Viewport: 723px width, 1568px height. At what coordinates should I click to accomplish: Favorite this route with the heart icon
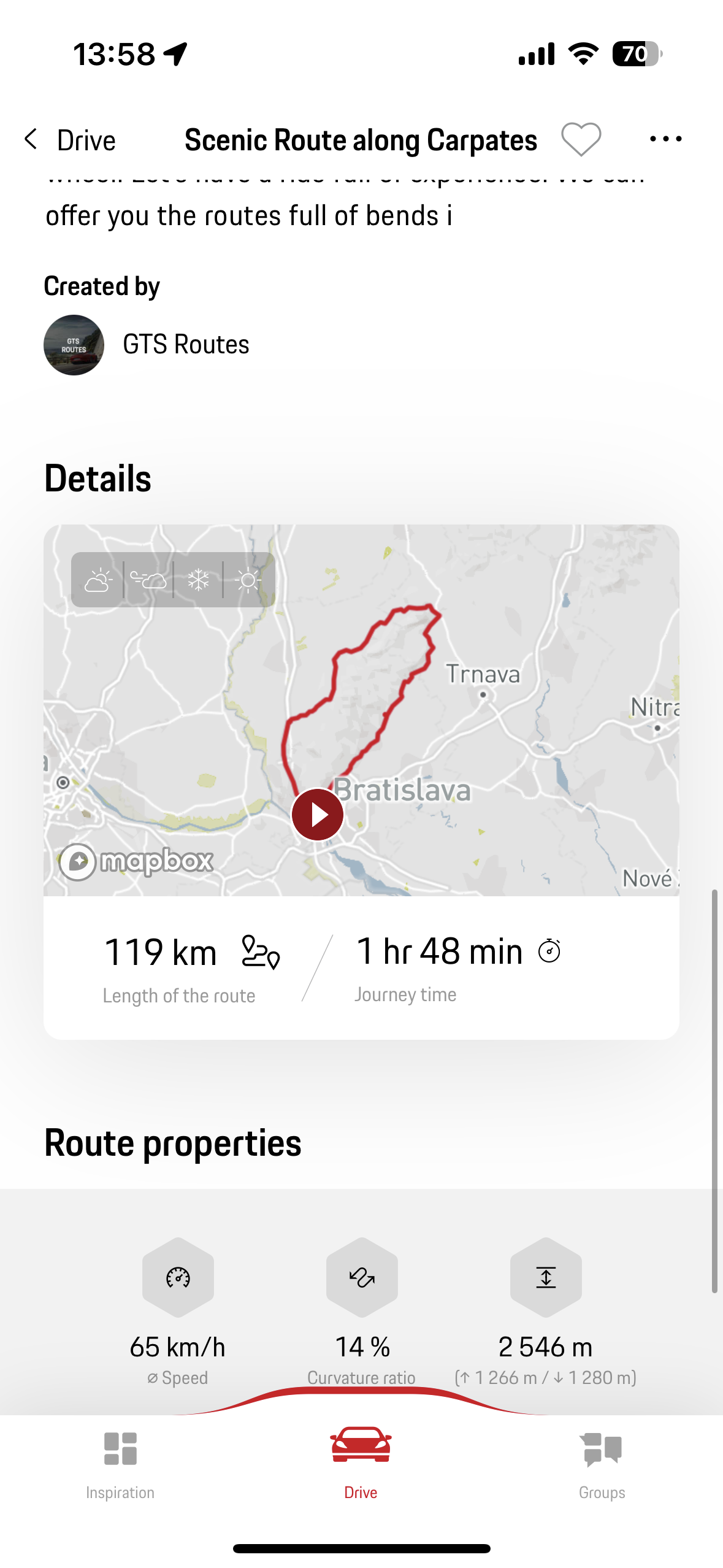pyautogui.click(x=581, y=139)
